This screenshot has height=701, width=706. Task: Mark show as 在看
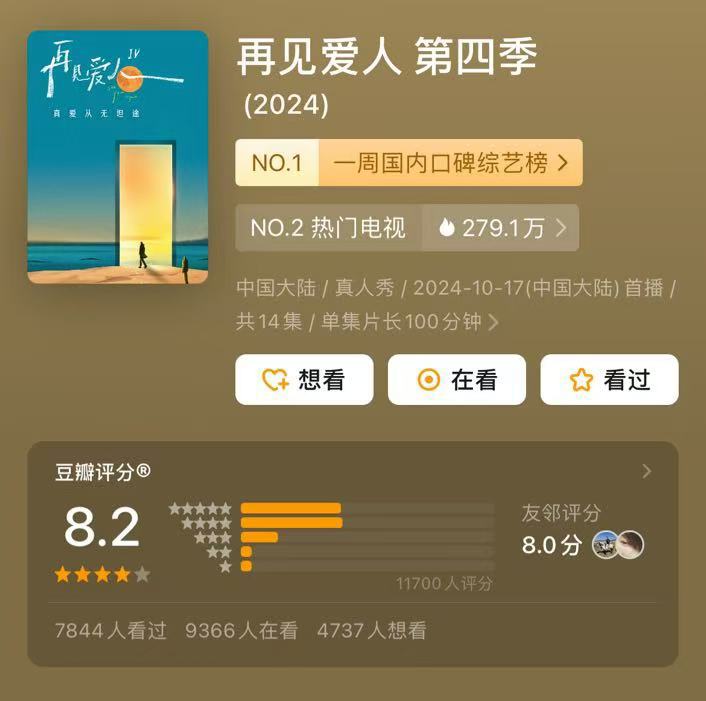coord(457,380)
